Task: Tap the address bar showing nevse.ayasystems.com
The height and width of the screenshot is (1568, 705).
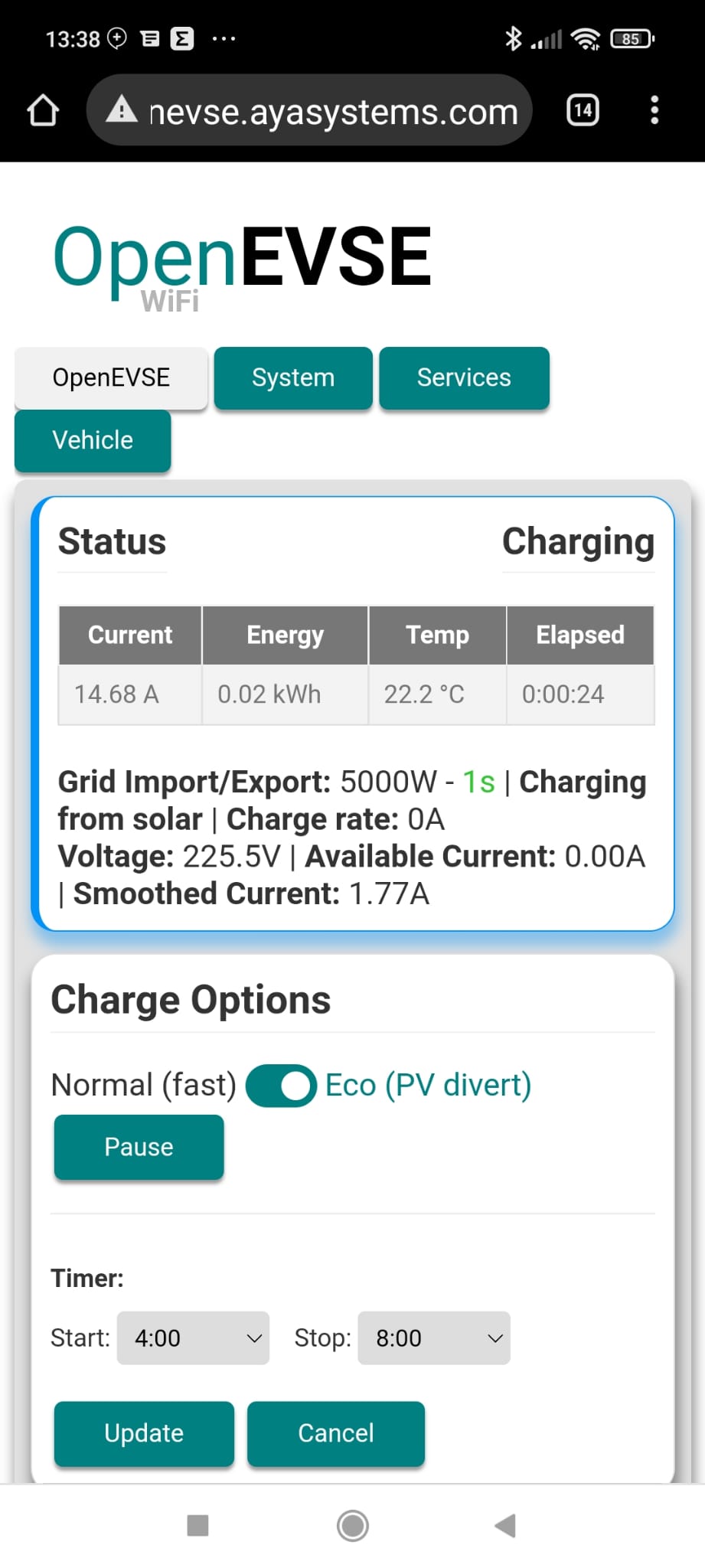Action: pyautogui.click(x=329, y=110)
